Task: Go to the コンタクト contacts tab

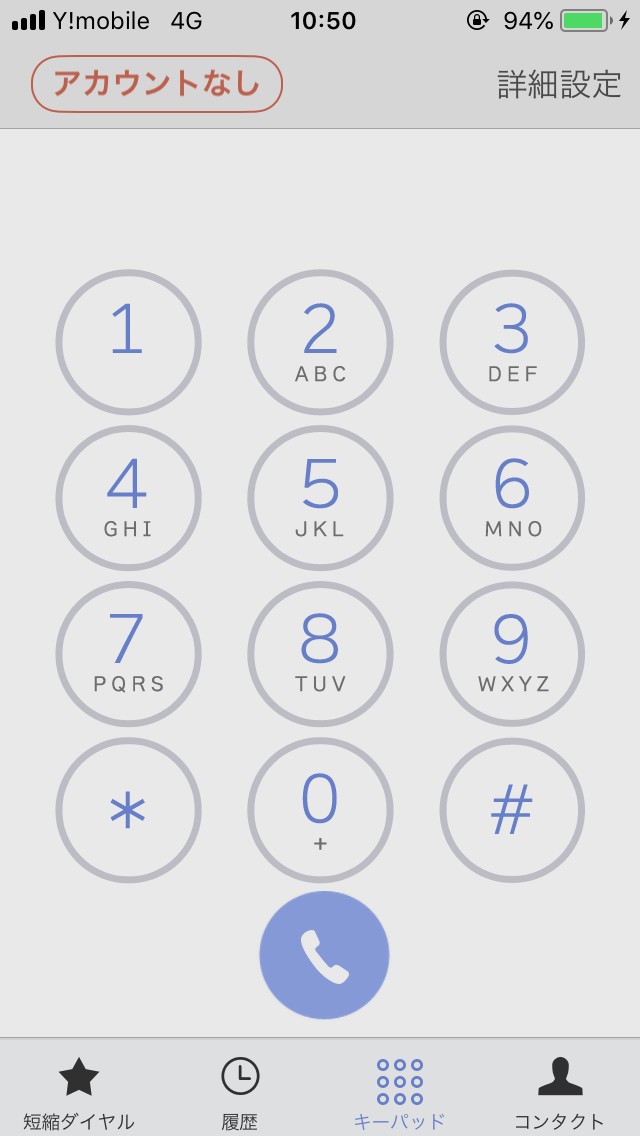Action: [x=560, y=1092]
